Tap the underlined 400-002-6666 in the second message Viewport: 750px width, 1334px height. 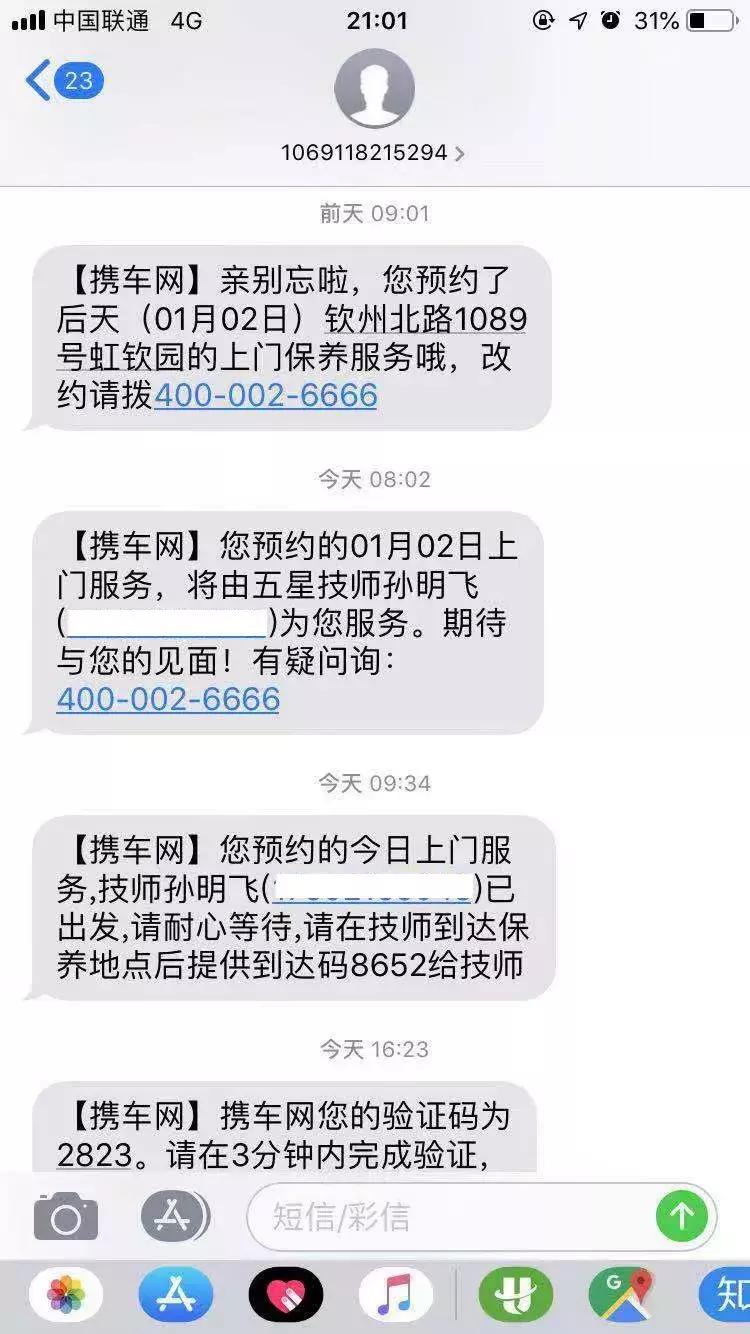168,700
